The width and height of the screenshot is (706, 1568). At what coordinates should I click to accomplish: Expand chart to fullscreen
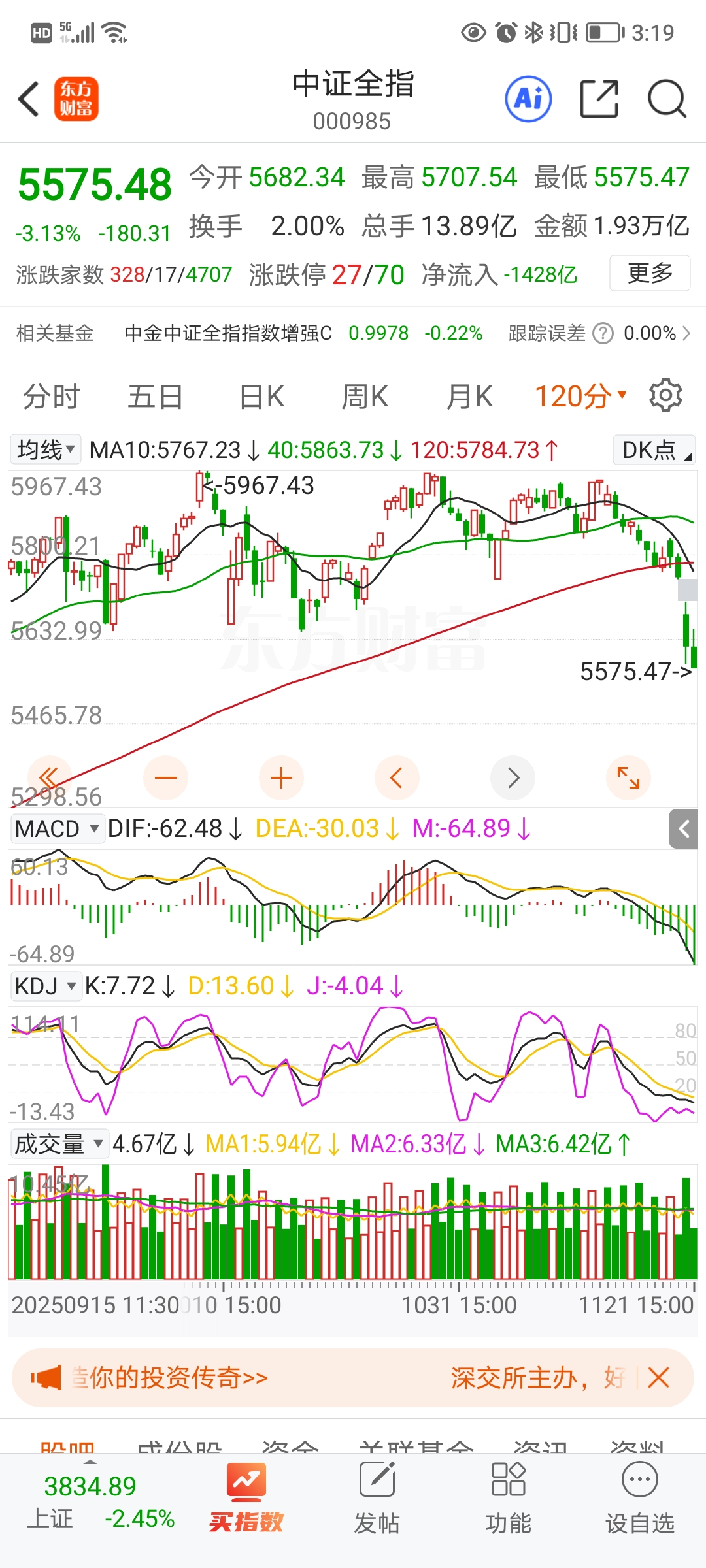pyautogui.click(x=628, y=777)
